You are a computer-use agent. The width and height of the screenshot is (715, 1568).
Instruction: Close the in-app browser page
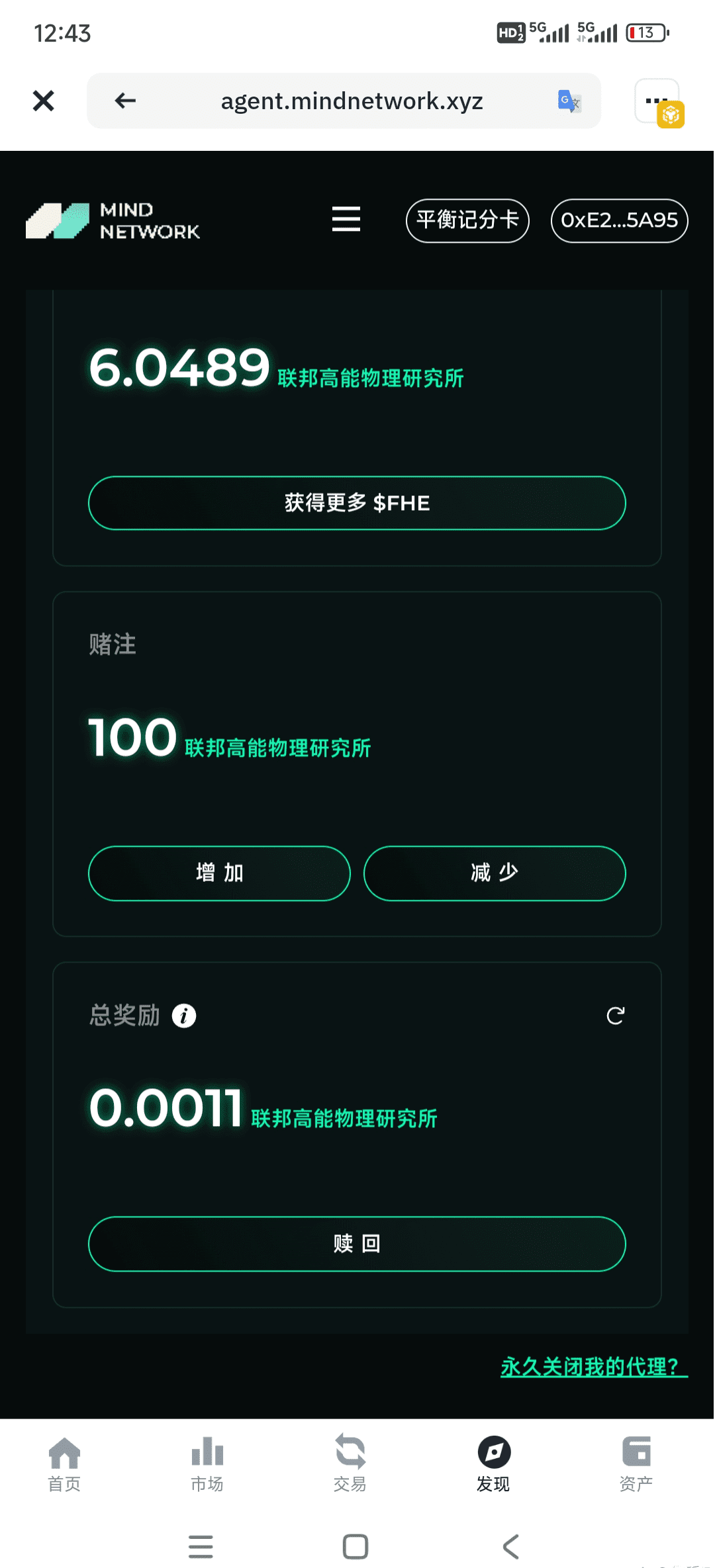pos(44,101)
